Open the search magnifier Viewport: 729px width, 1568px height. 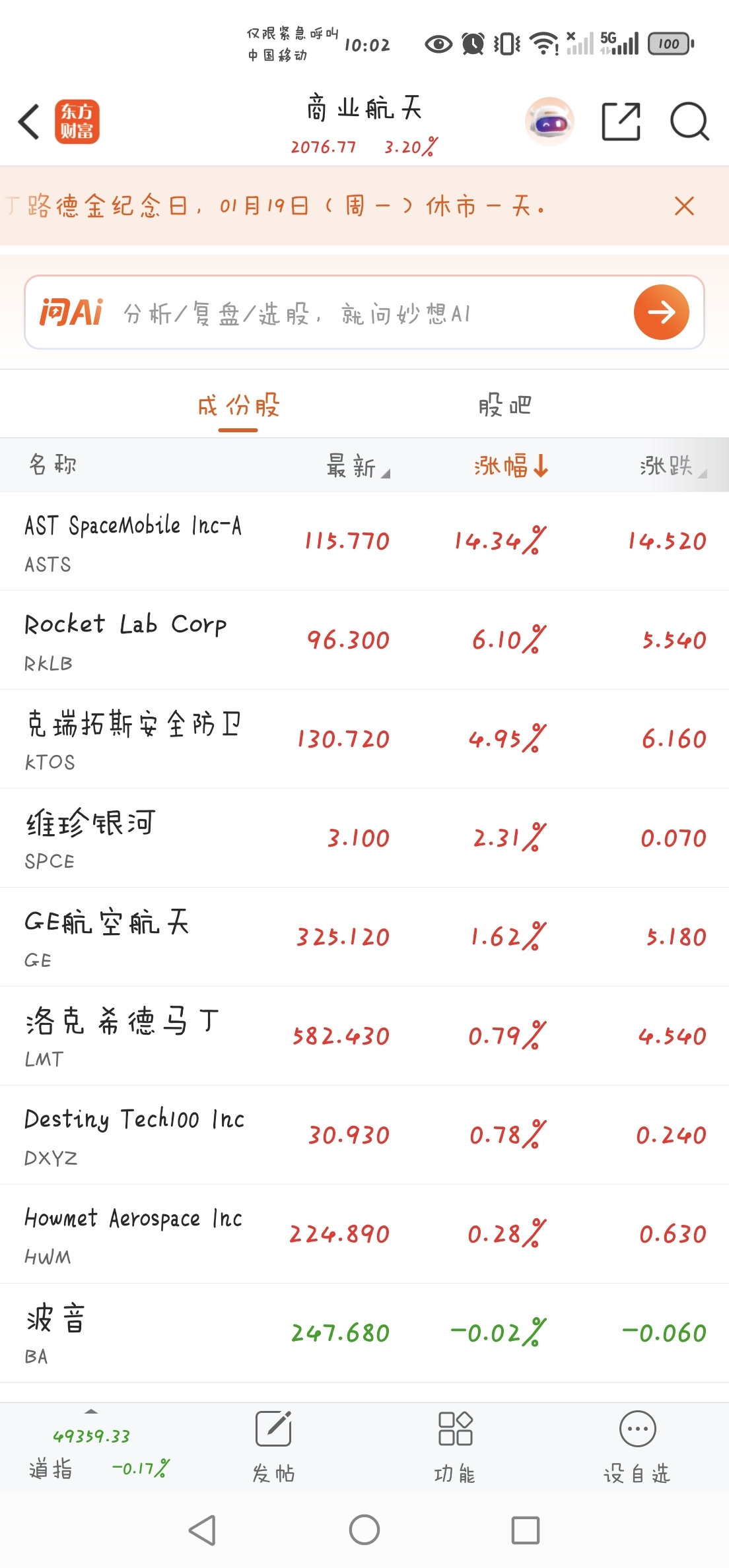[689, 122]
